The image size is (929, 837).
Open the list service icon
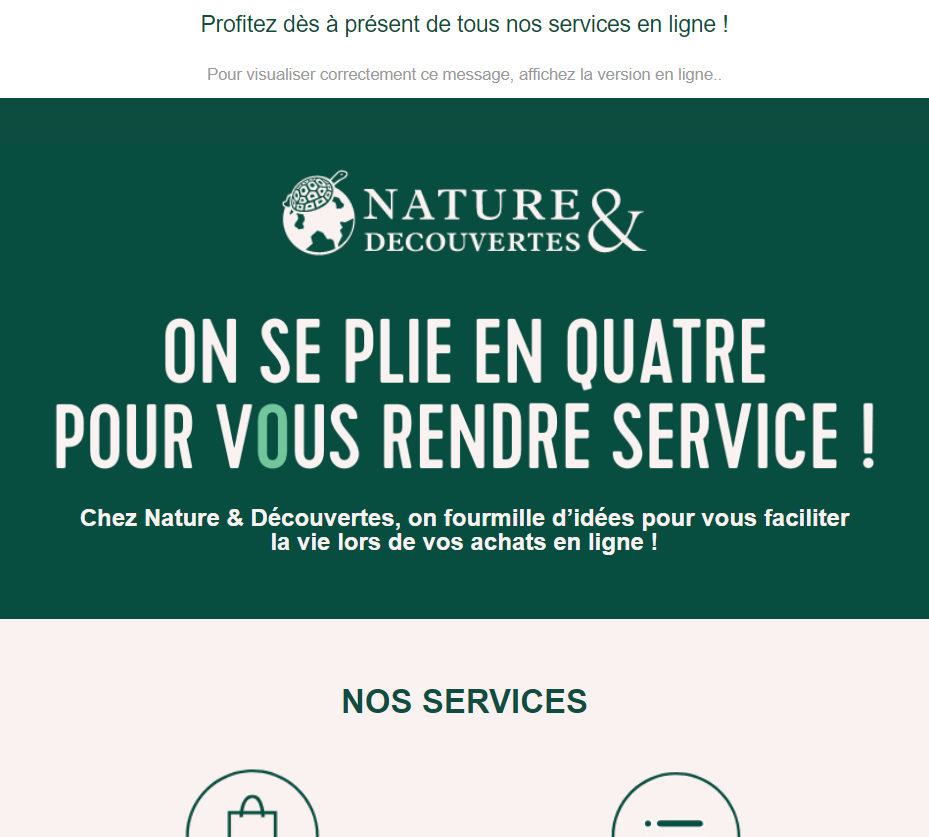pos(676,812)
